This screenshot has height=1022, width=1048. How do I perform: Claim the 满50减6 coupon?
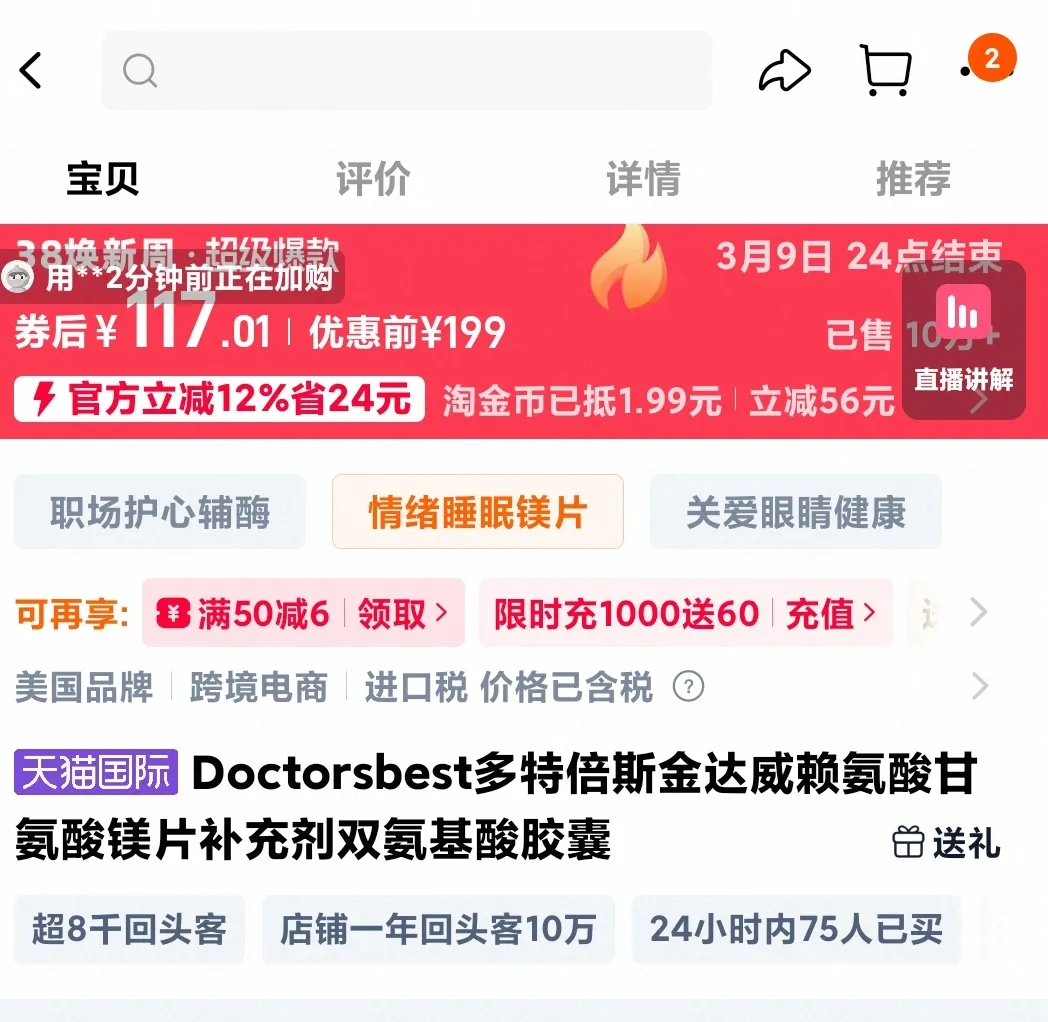coord(402,613)
